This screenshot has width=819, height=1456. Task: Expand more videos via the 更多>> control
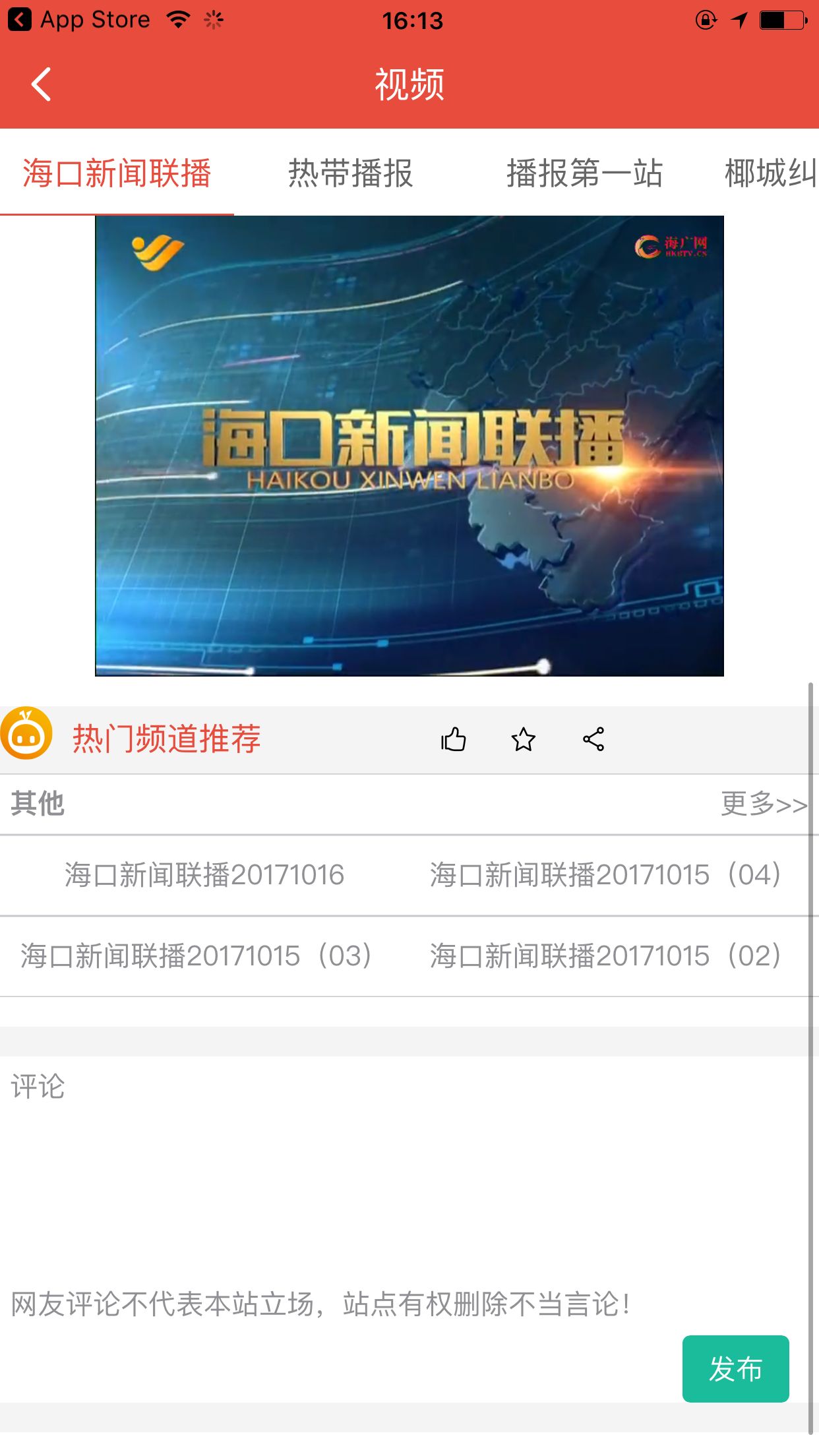(x=765, y=804)
